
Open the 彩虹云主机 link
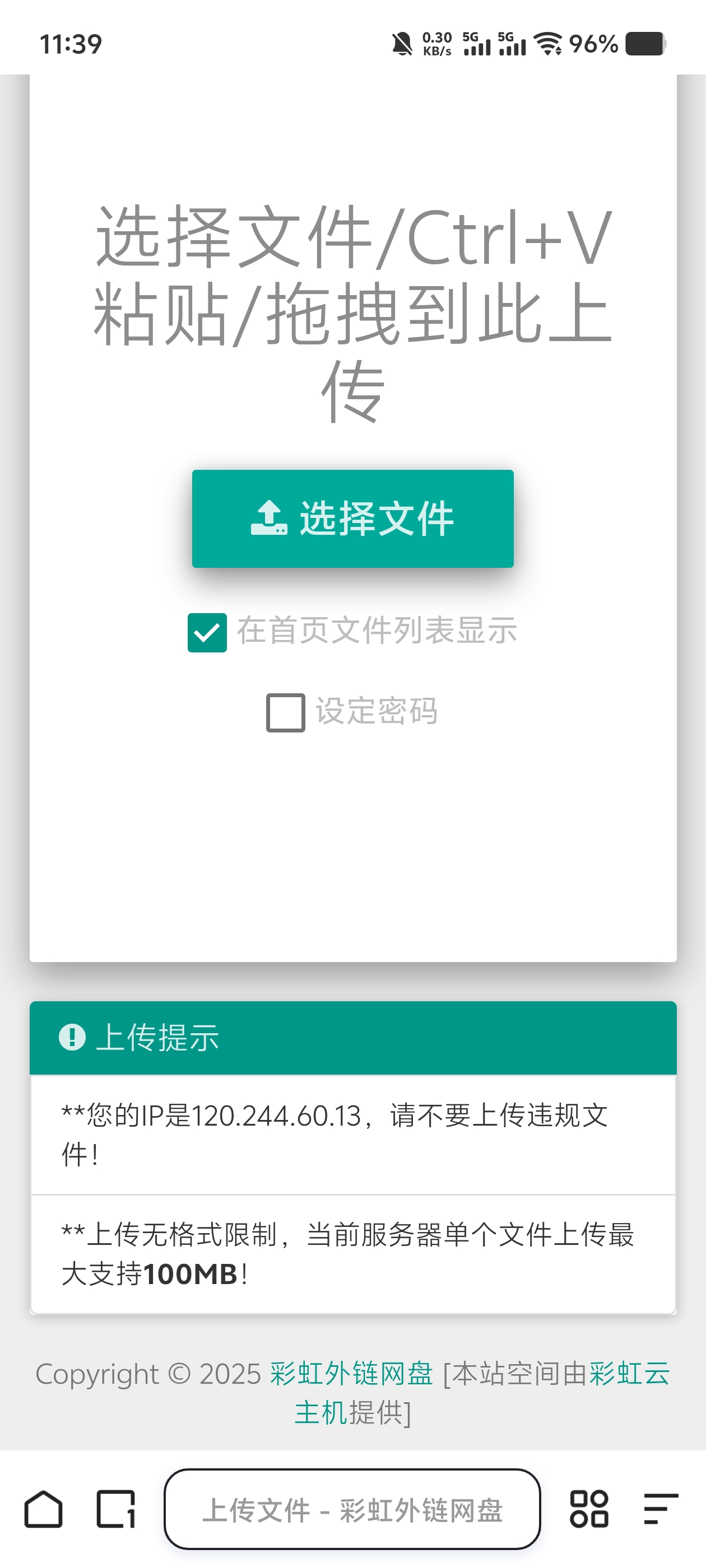coord(629,1374)
